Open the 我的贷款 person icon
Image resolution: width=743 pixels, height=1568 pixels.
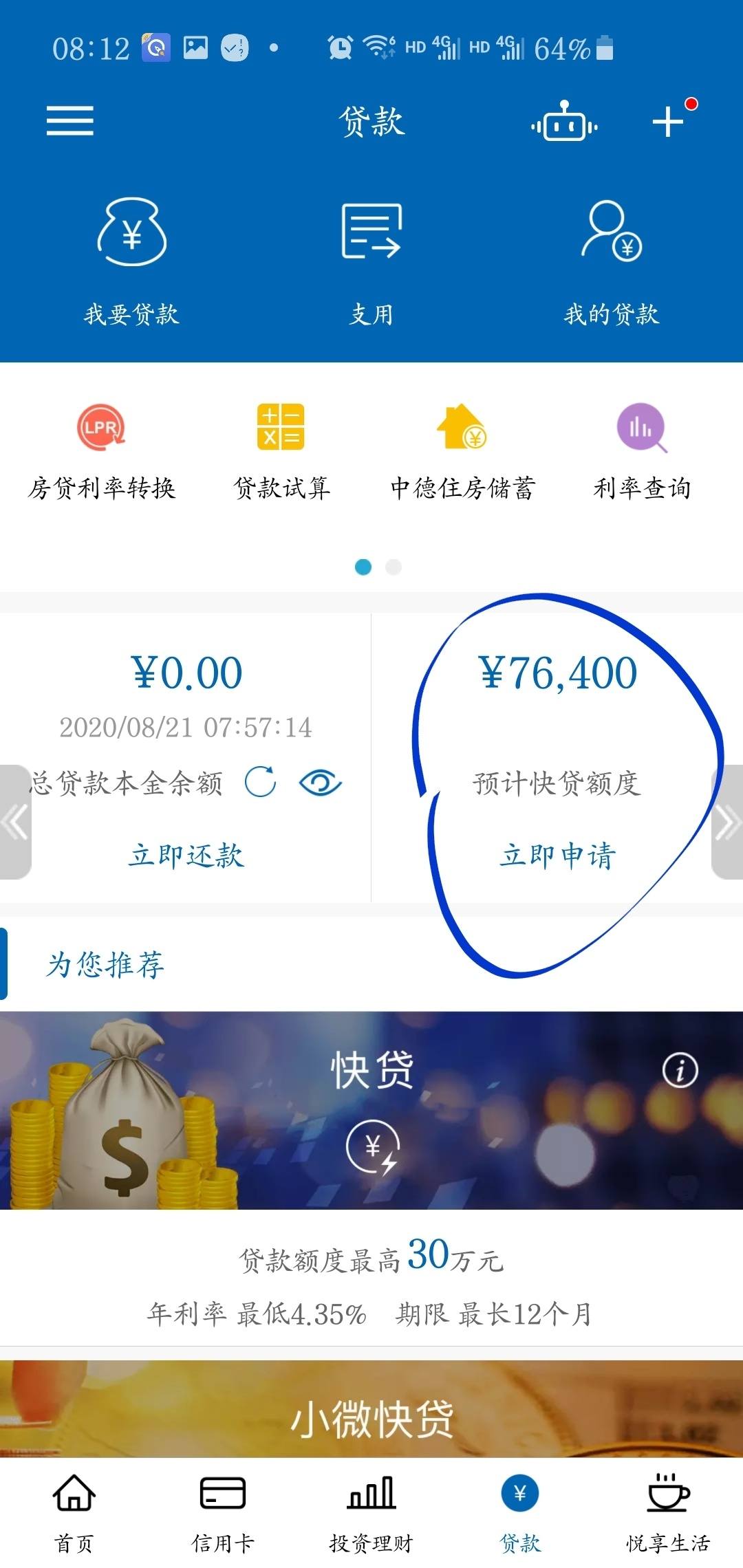[612, 234]
